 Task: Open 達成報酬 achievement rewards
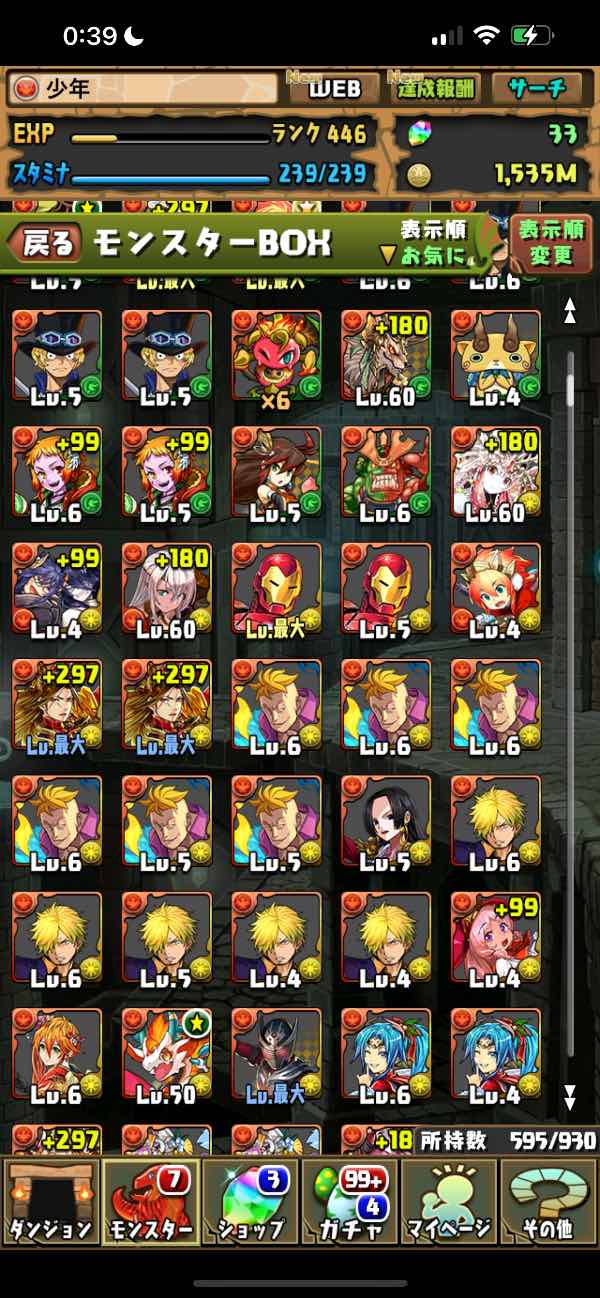437,88
